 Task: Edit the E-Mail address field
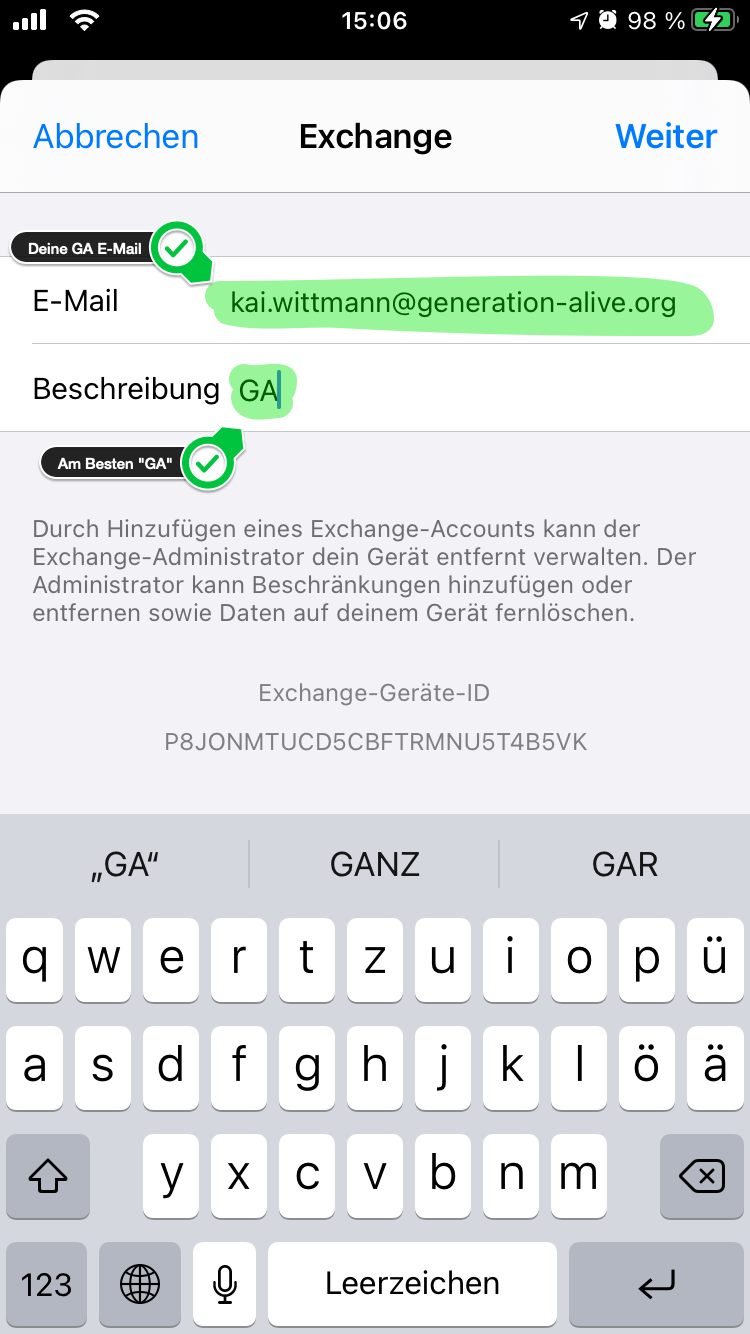[x=453, y=302]
